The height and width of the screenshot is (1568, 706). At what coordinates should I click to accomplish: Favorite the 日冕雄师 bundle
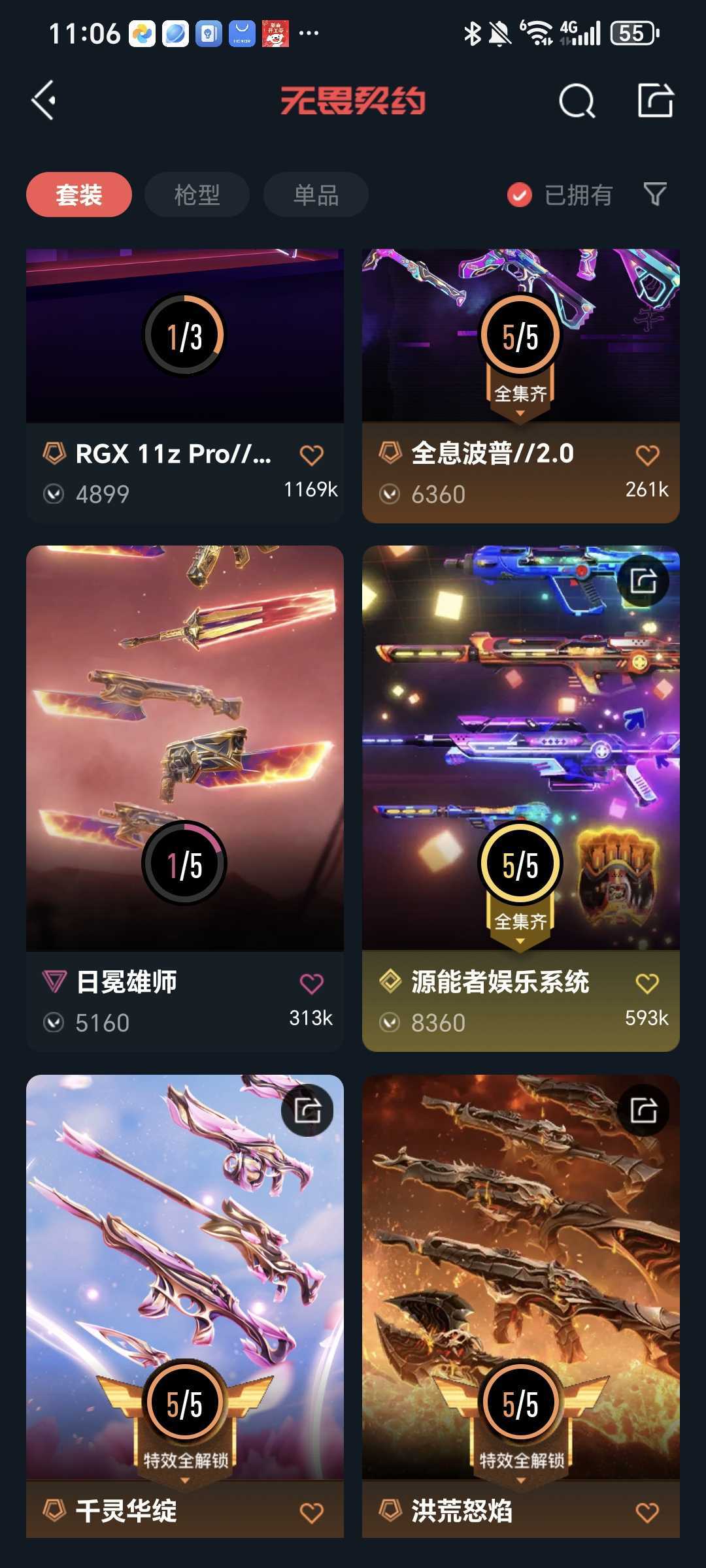[312, 983]
